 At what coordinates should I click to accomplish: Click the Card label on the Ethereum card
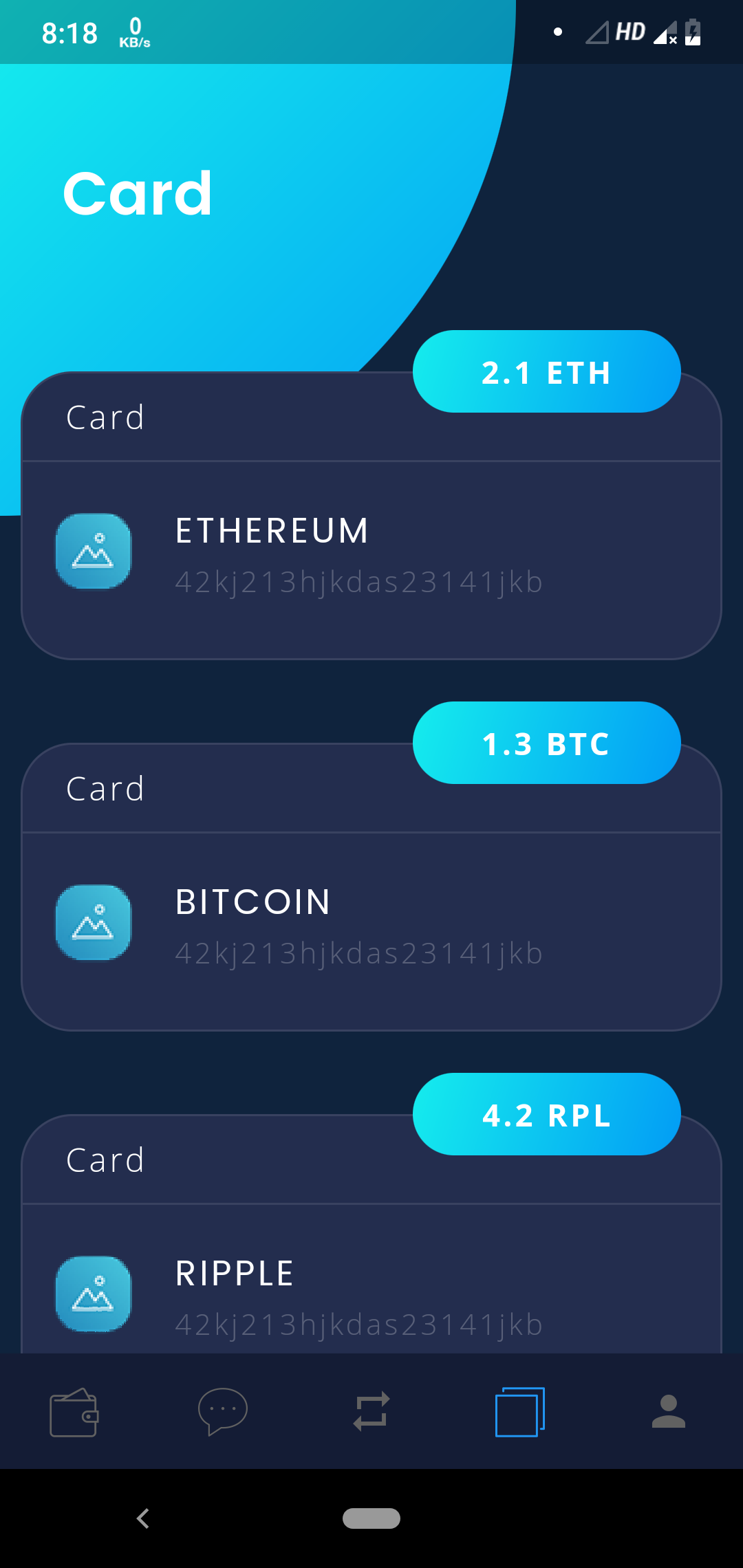pyautogui.click(x=105, y=417)
